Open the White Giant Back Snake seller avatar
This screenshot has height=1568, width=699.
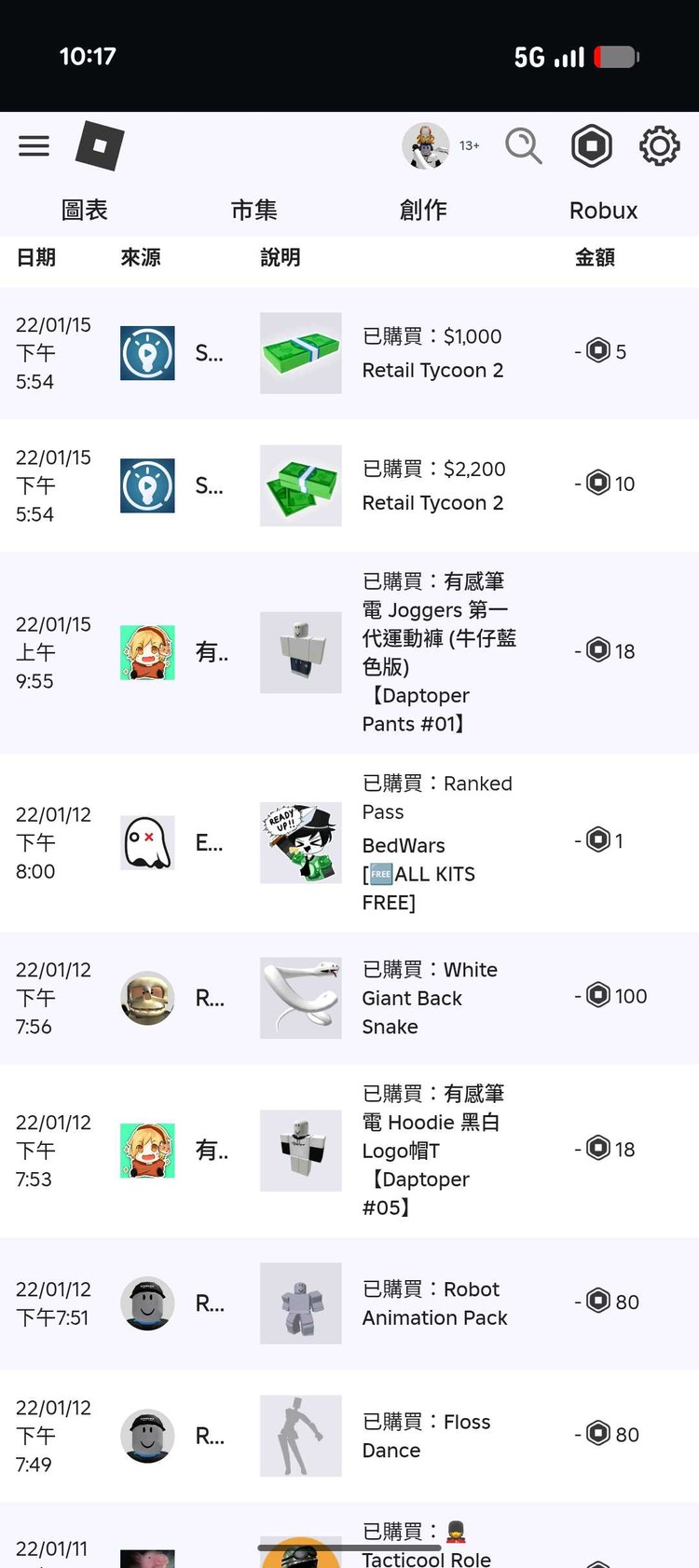(147, 999)
